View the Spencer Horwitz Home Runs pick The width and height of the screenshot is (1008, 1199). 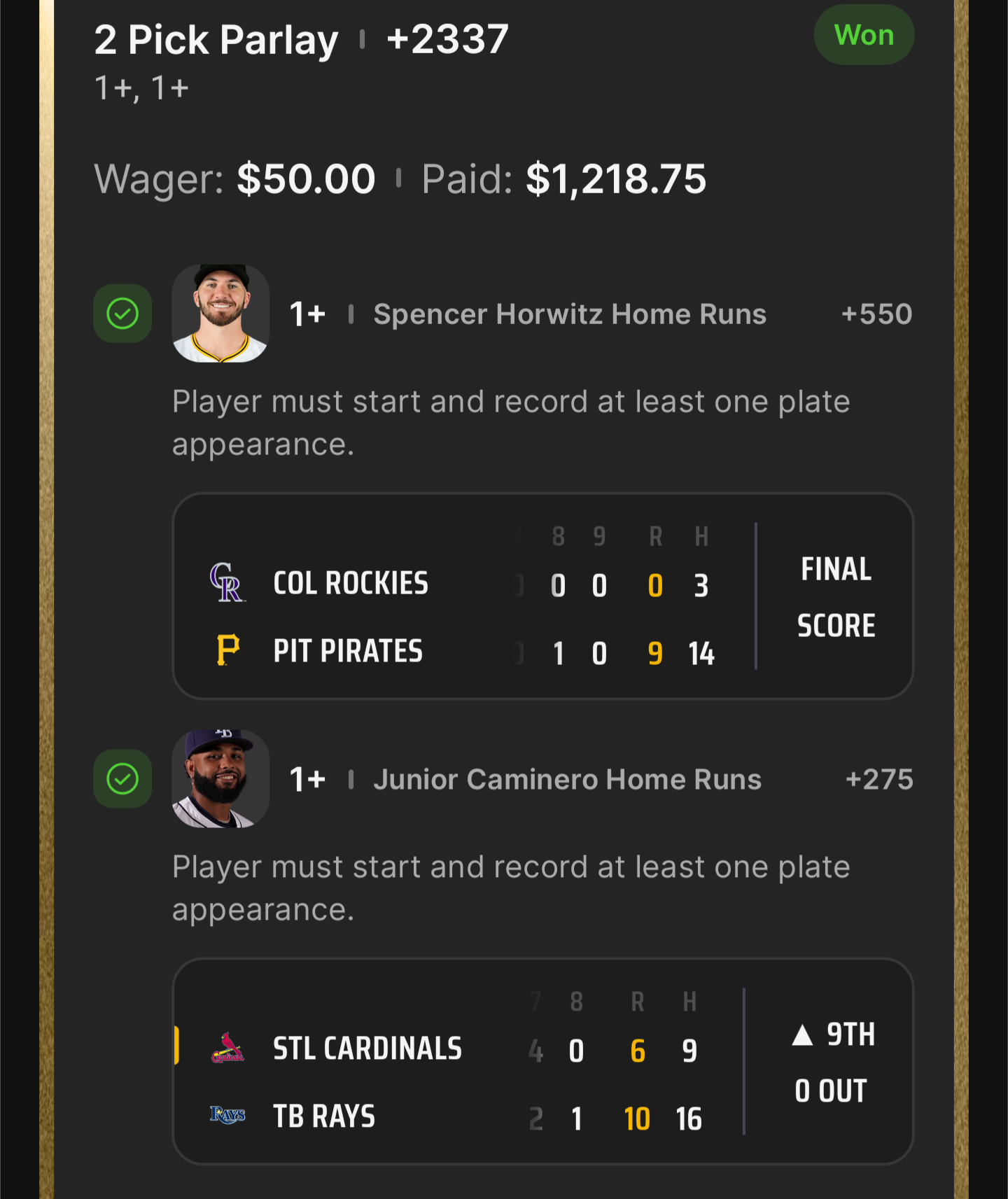click(x=569, y=314)
